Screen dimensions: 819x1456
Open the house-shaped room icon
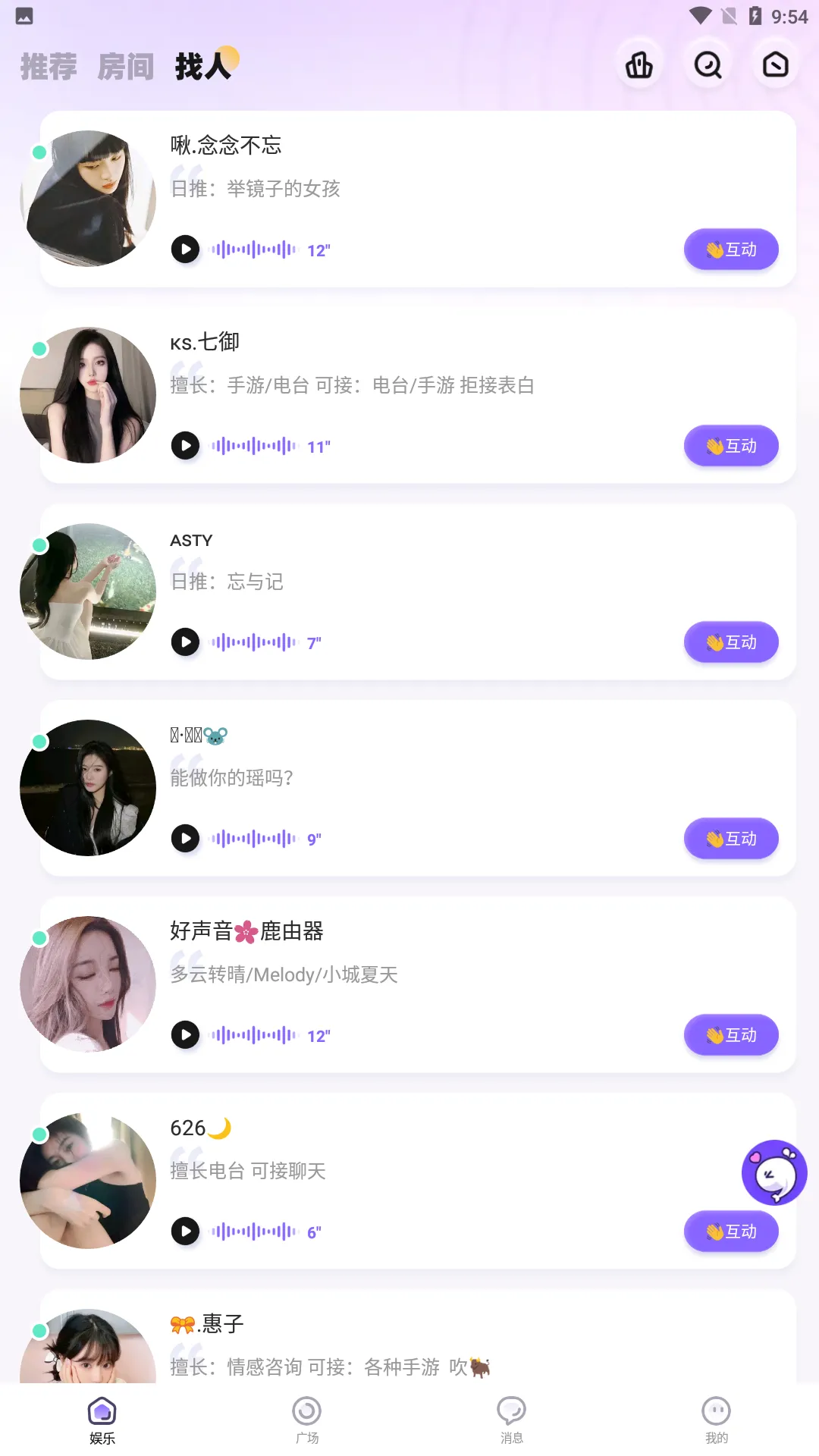pos(775,65)
